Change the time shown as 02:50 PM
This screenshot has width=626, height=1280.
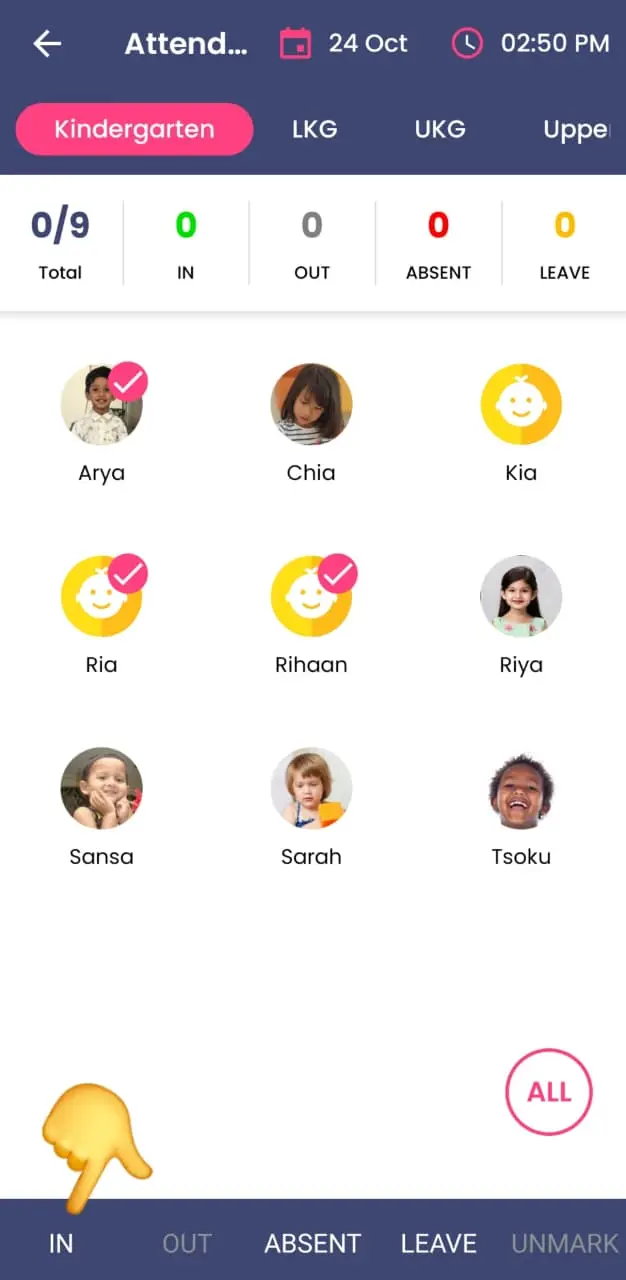[530, 44]
